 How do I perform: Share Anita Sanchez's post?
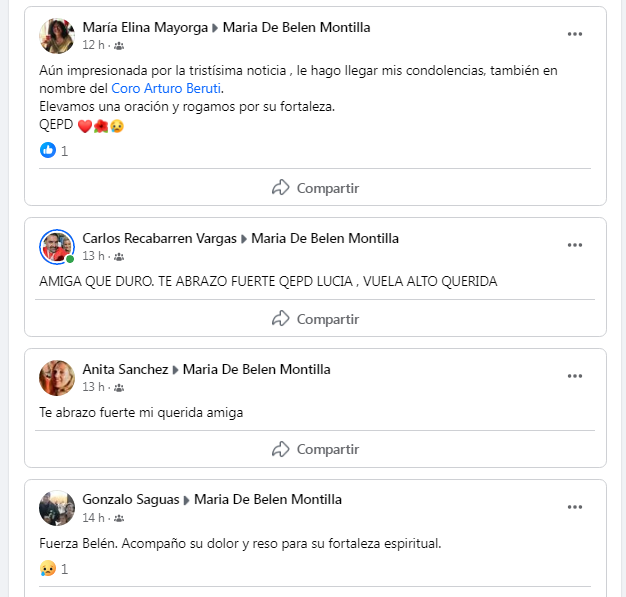315,449
